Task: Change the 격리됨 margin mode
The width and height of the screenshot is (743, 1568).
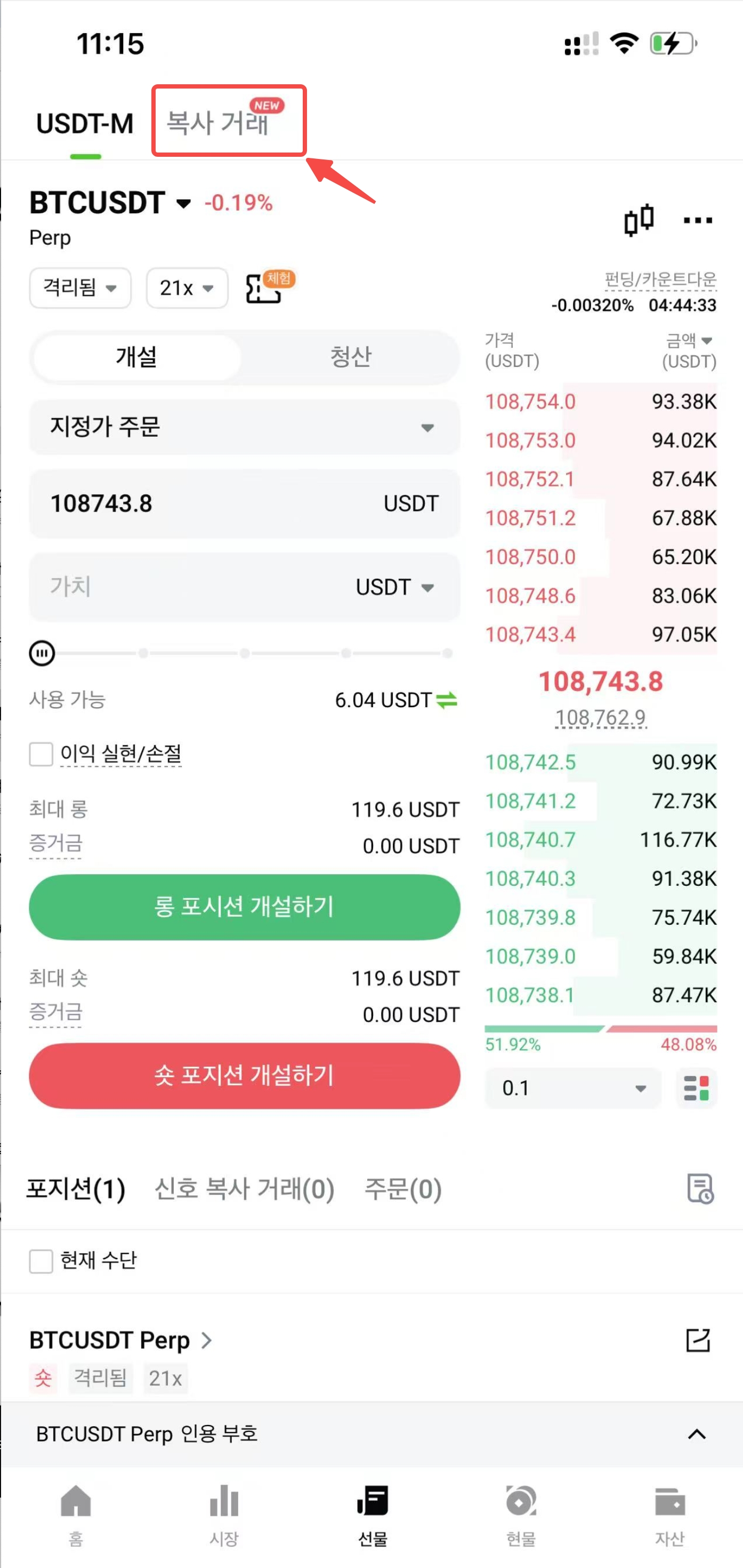Action: (80, 287)
